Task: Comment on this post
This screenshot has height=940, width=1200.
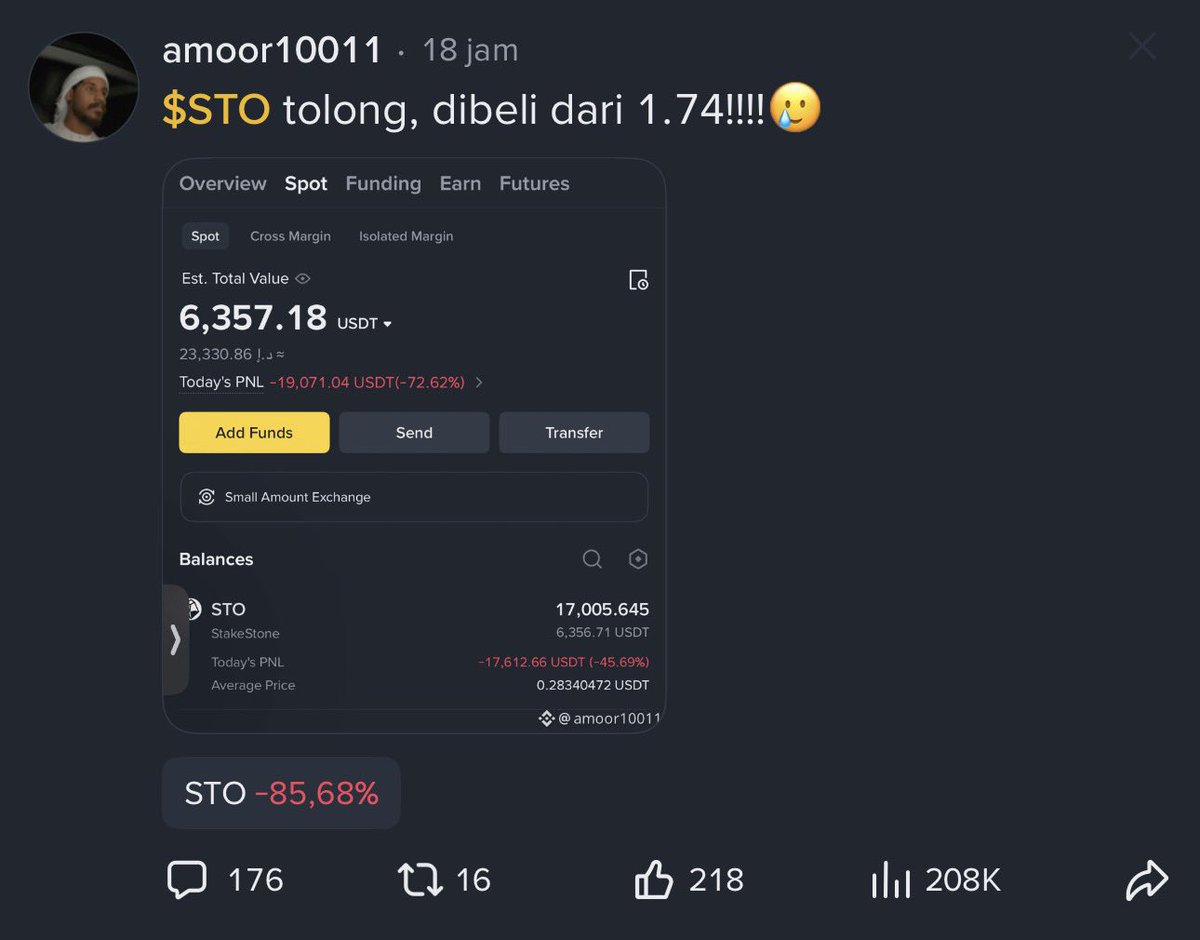Action: 187,880
